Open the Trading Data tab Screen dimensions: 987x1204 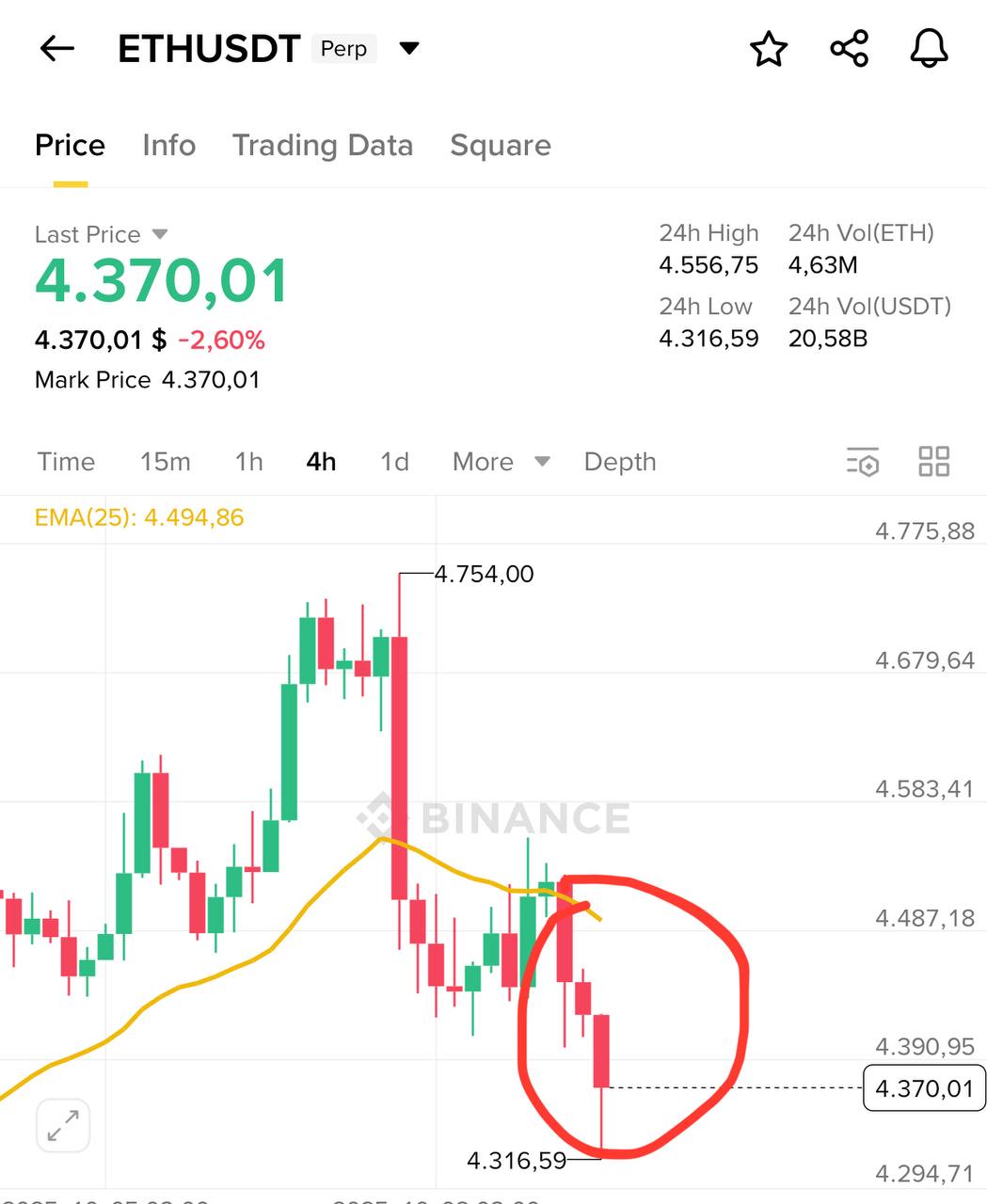coord(323,146)
